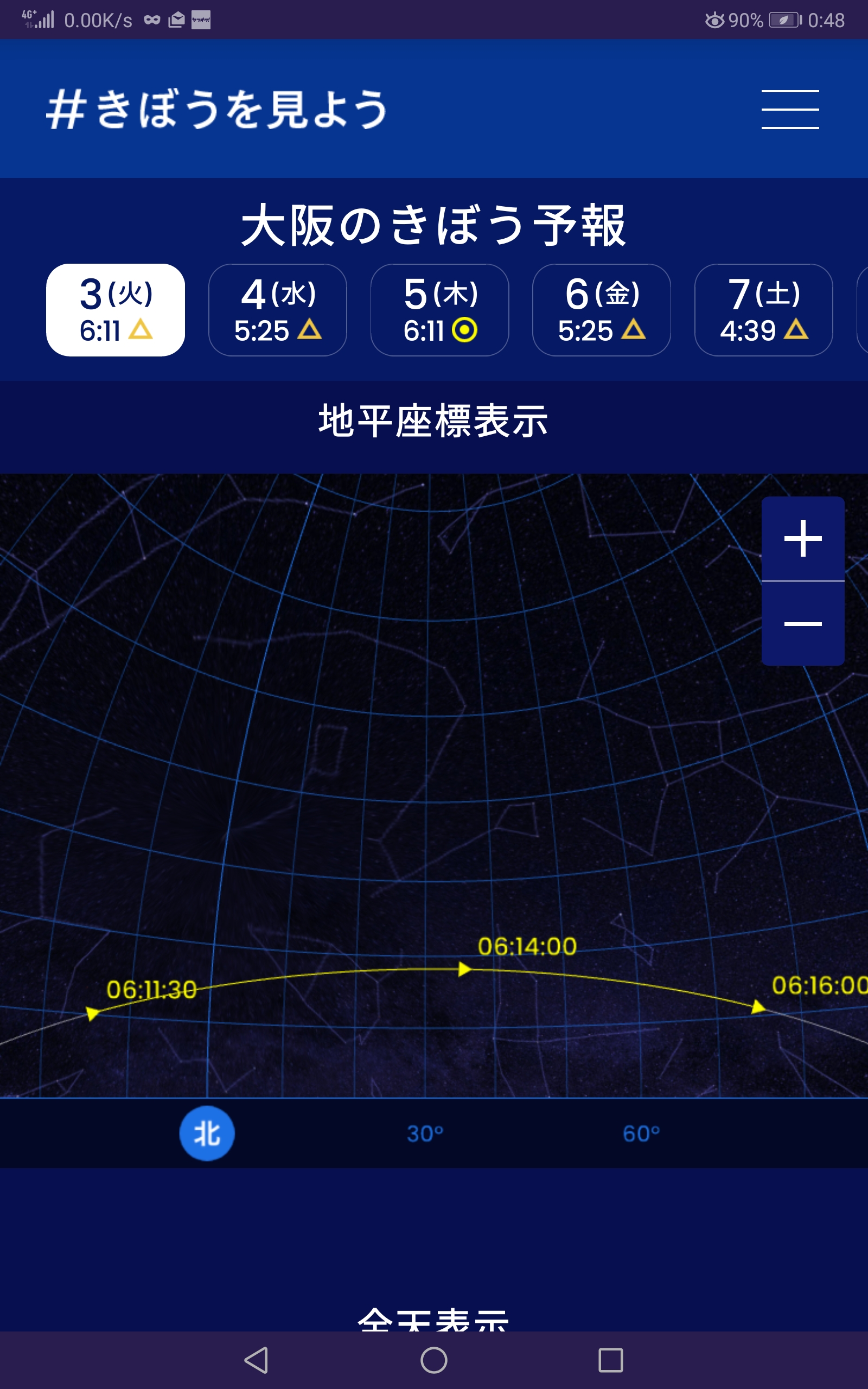Zoom in the sky map with plus
868x1389 pixels.
point(802,538)
